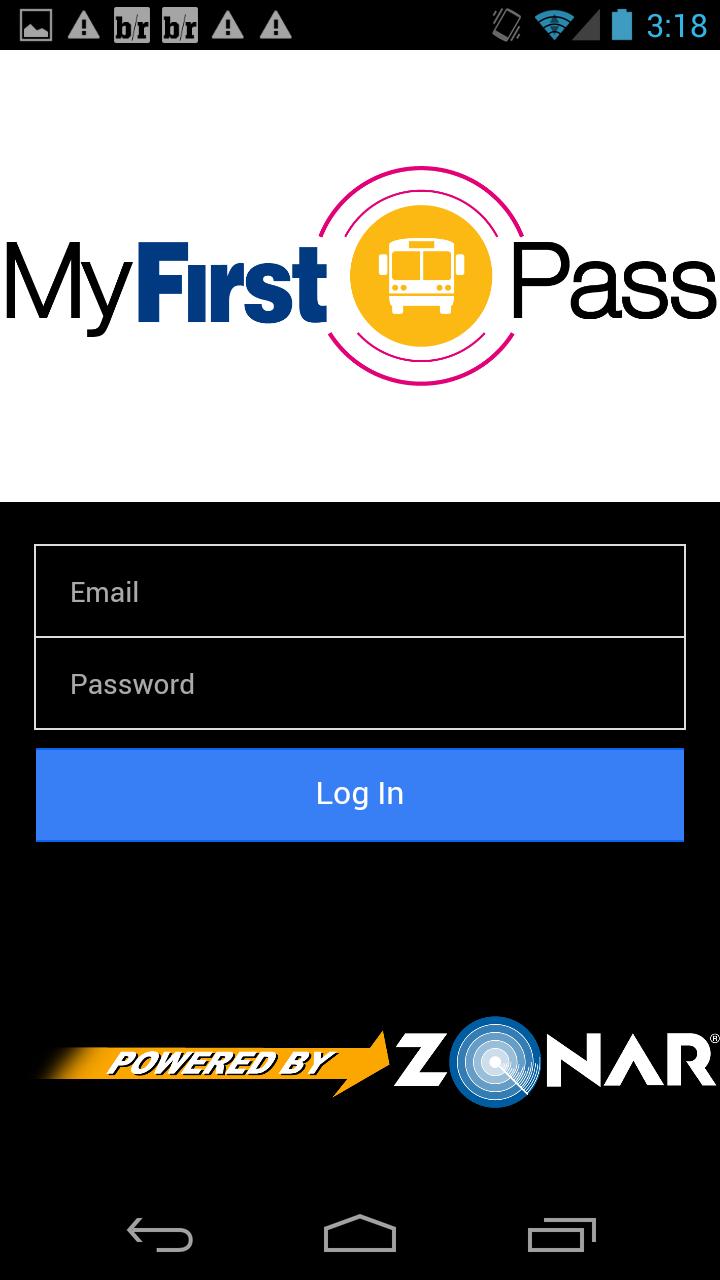The height and width of the screenshot is (1280, 720).
Task: Tap the MyFirstPass bus logo icon
Action: (x=420, y=272)
